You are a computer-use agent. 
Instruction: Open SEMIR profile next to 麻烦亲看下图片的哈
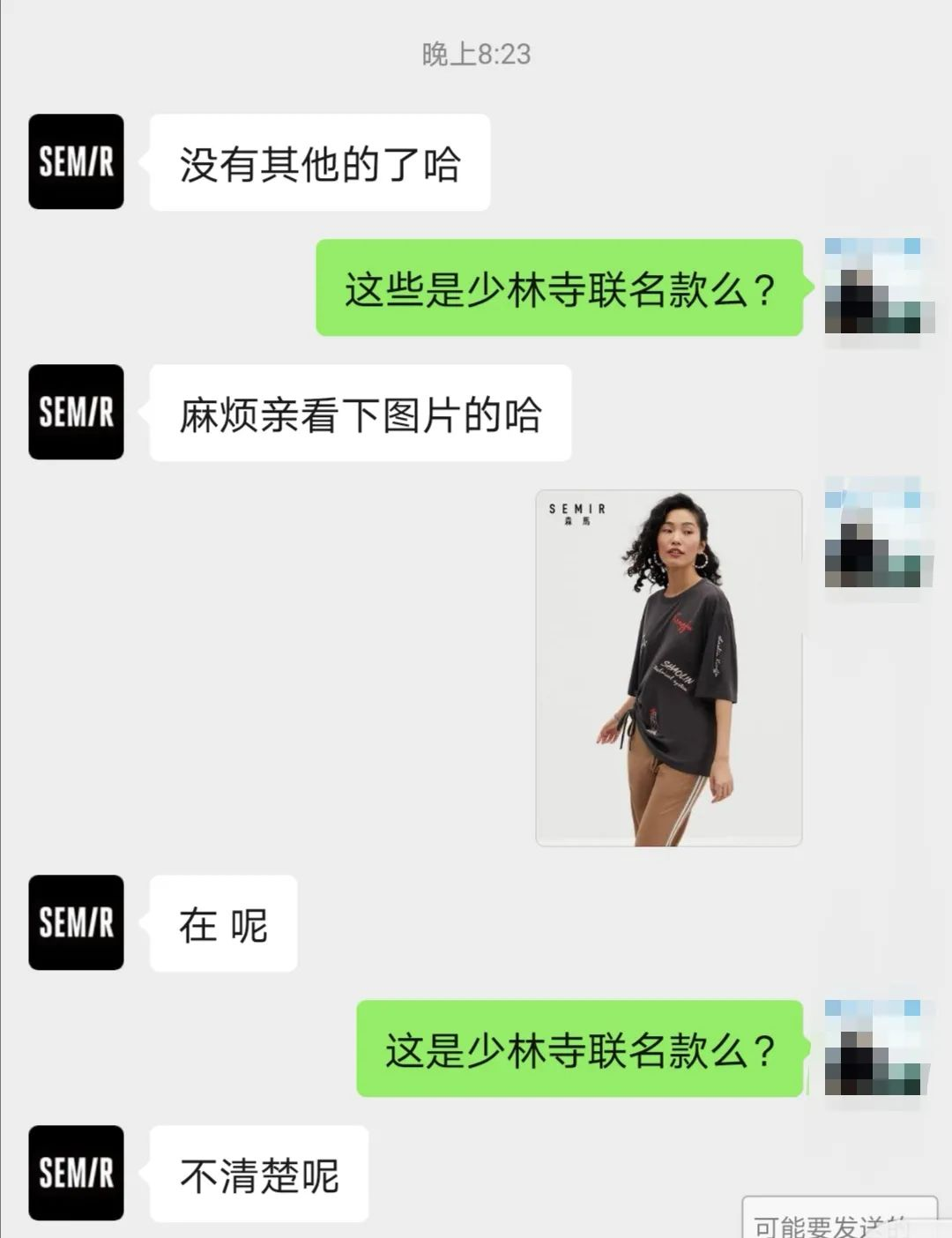[x=76, y=412]
